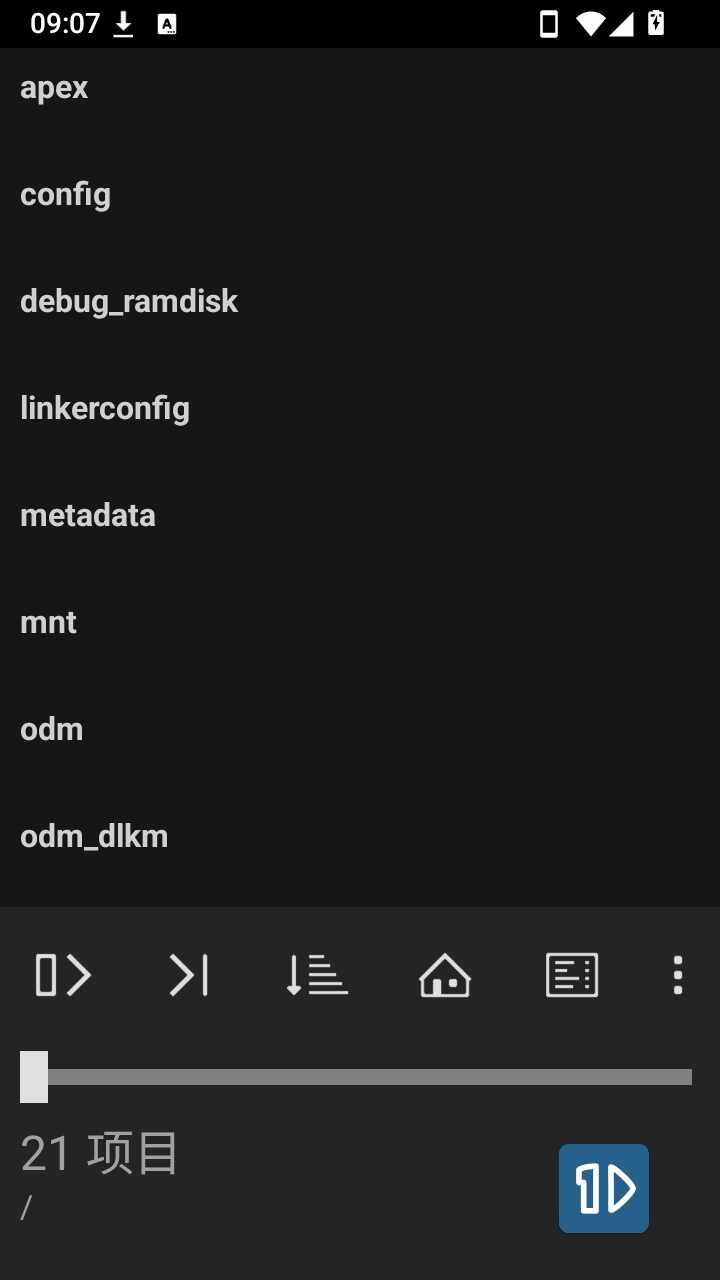This screenshot has width=720, height=1280.
Task: Tap a point on the scroll slider
Action: click(x=356, y=1077)
